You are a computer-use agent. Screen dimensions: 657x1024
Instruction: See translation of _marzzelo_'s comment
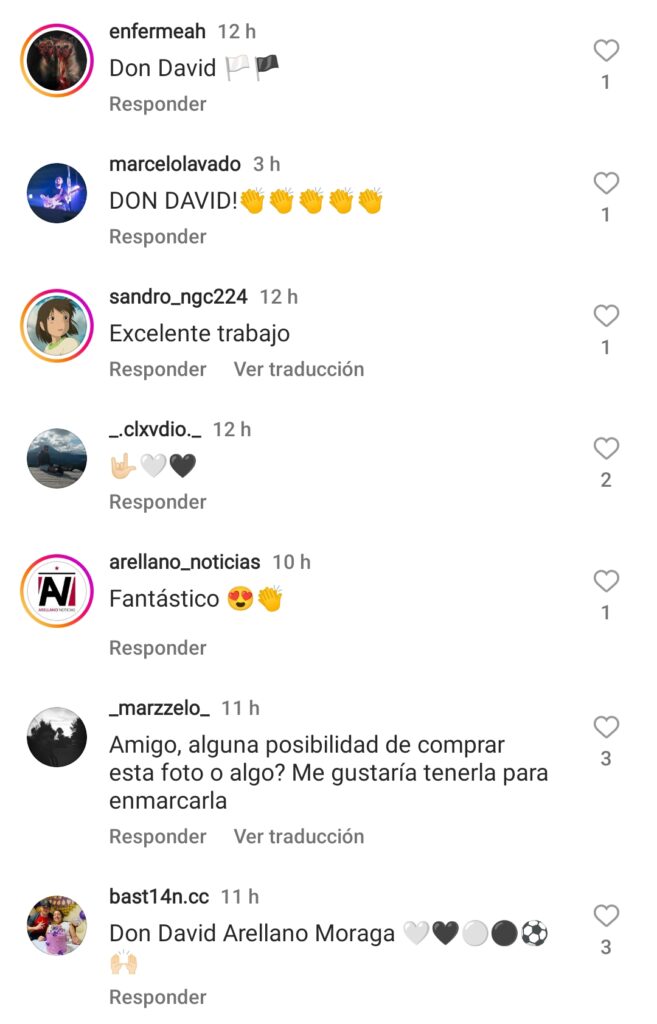point(299,836)
